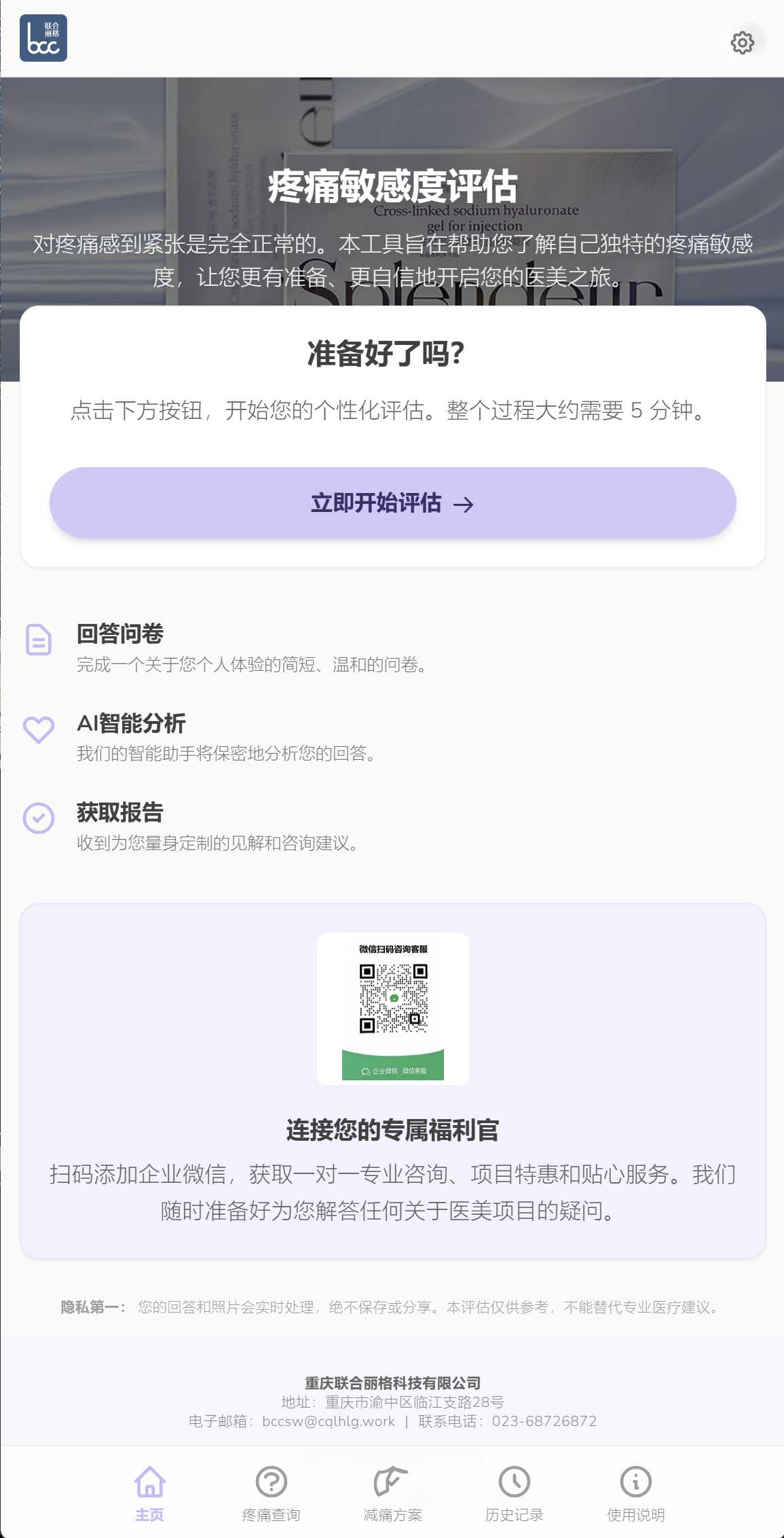Viewport: 784px width, 1538px height.
Task: Open the settings gear icon
Action: coord(742,43)
